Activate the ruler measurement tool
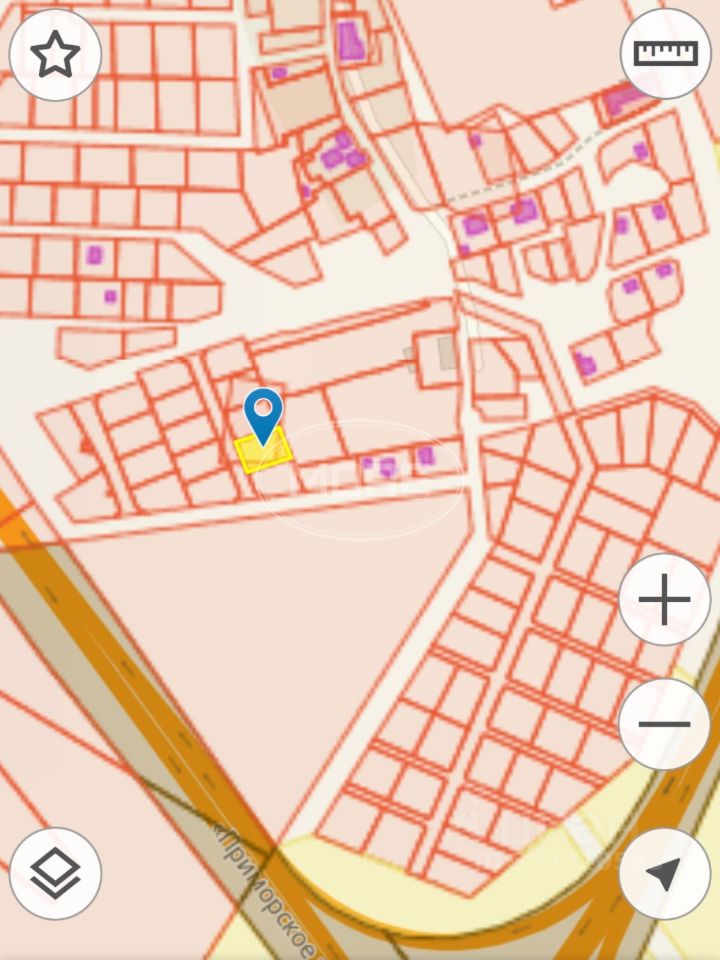Screen dimensions: 720x960 click(665, 54)
